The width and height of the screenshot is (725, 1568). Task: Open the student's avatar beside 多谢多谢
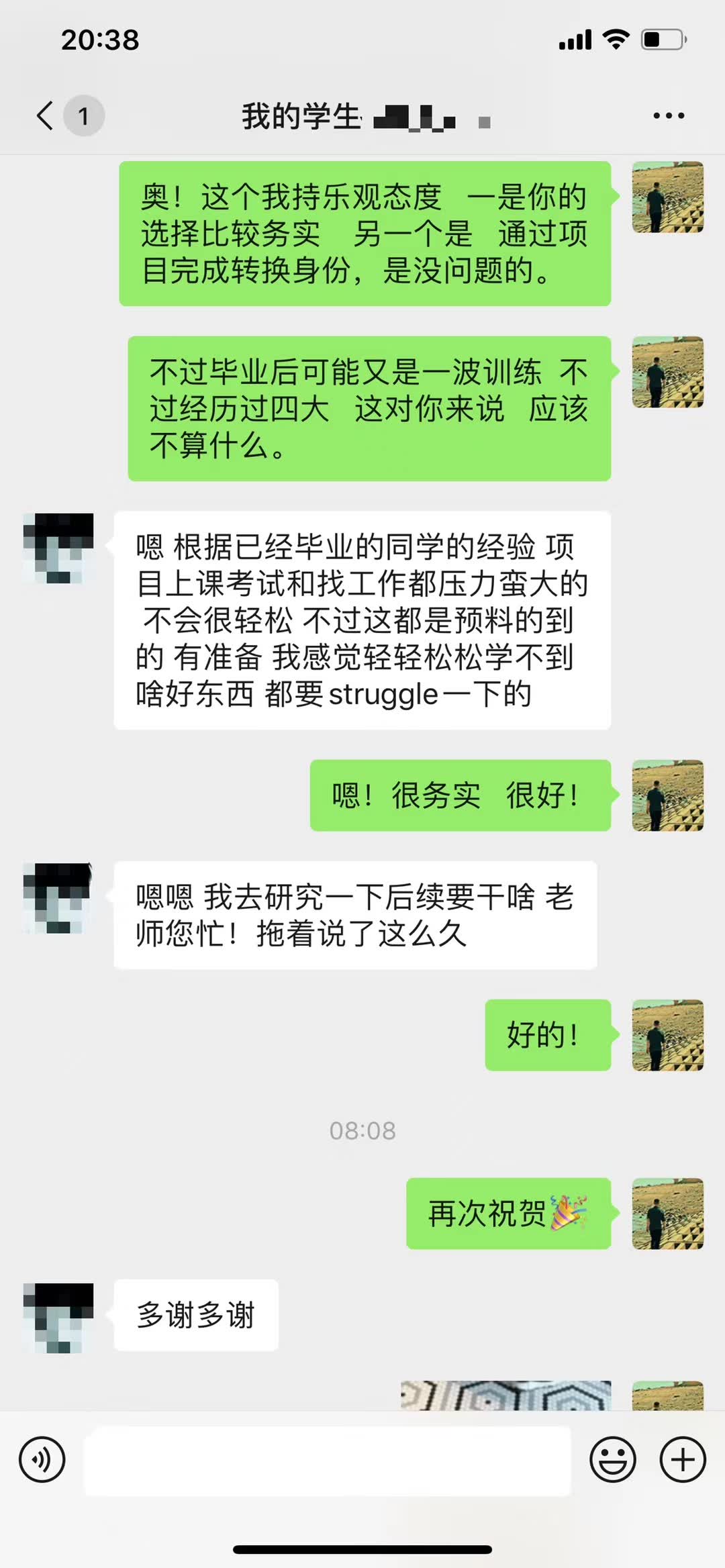coord(58,1317)
